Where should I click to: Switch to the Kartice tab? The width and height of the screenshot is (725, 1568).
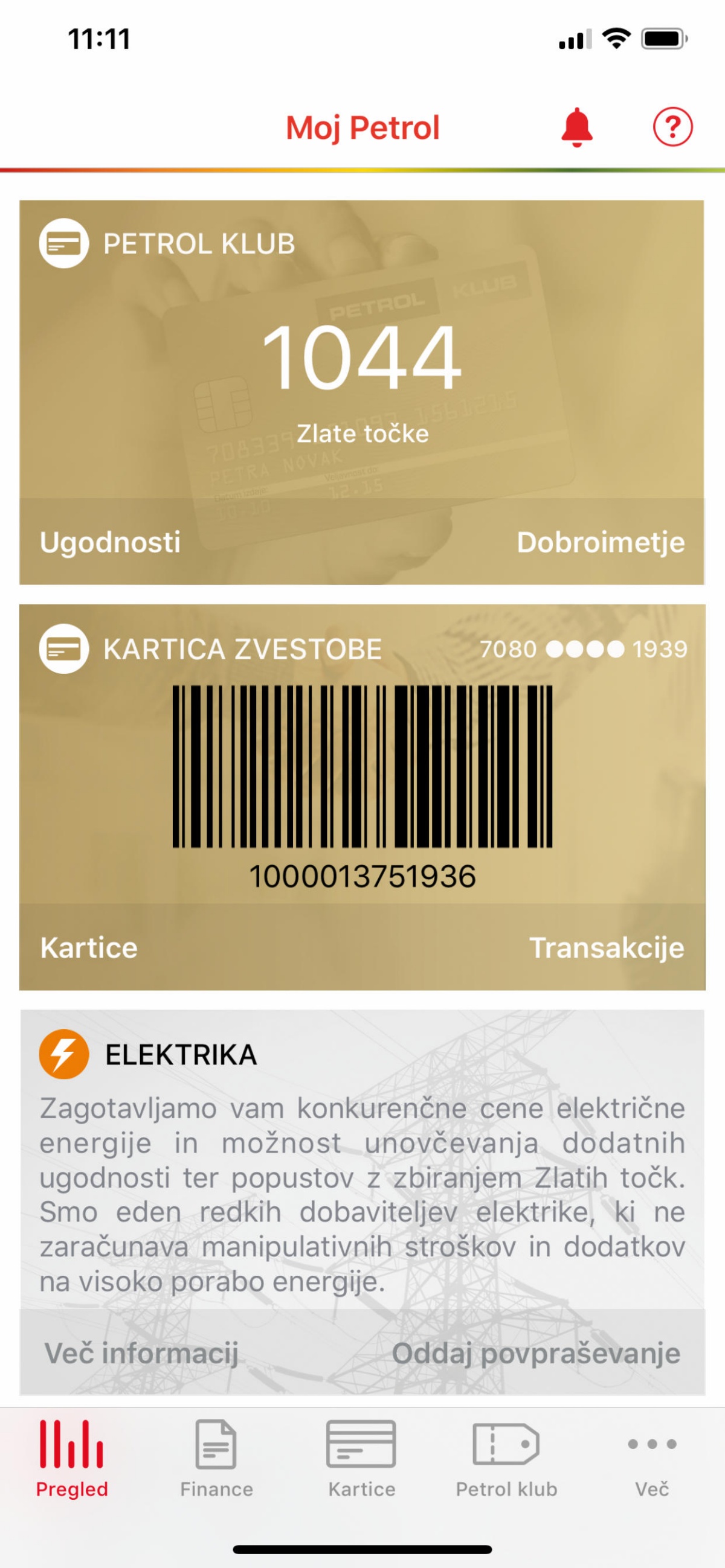pyautogui.click(x=361, y=1459)
